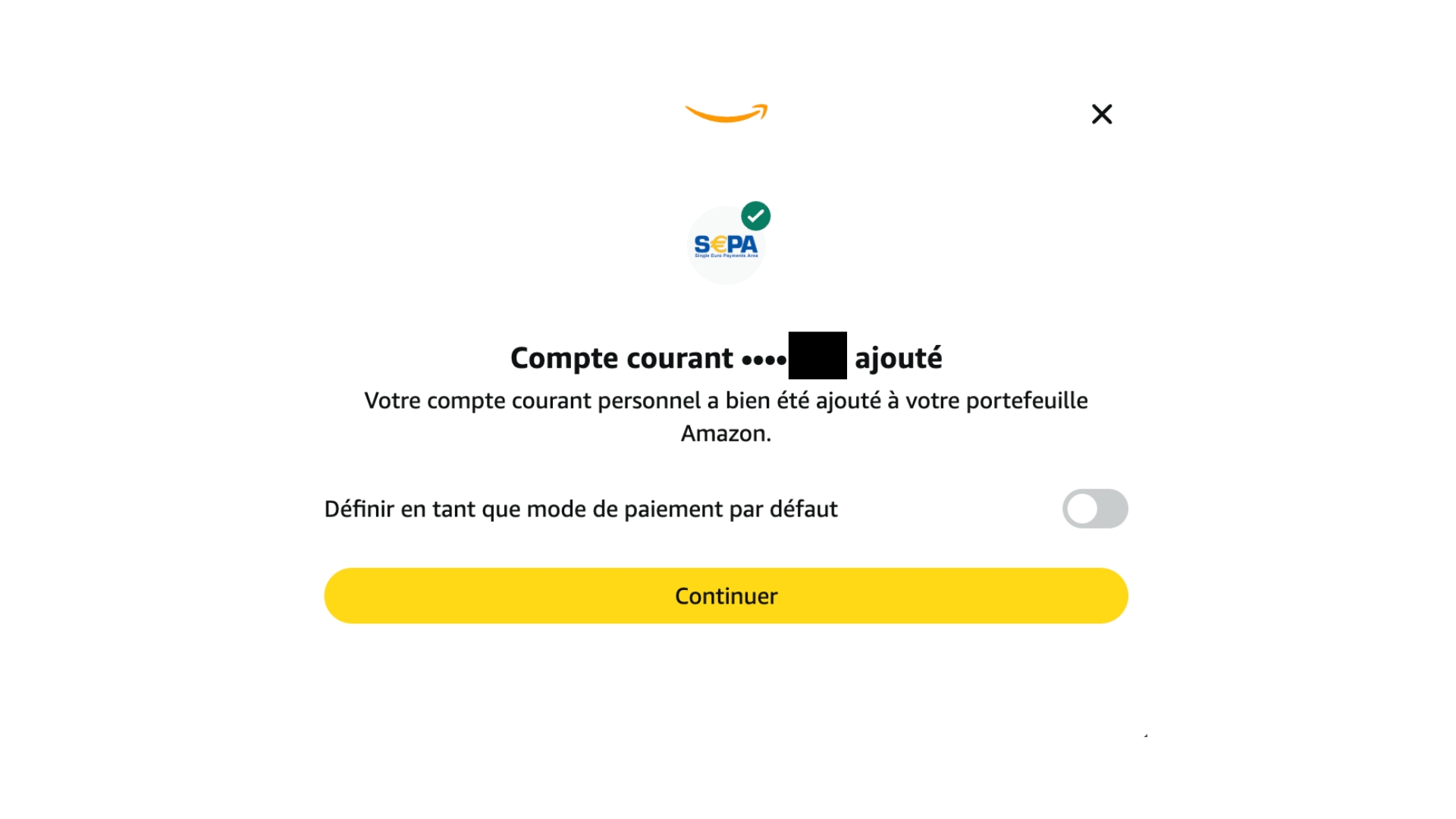Tap the Continuer button
The height and width of the screenshot is (819, 1456).
[x=726, y=596]
